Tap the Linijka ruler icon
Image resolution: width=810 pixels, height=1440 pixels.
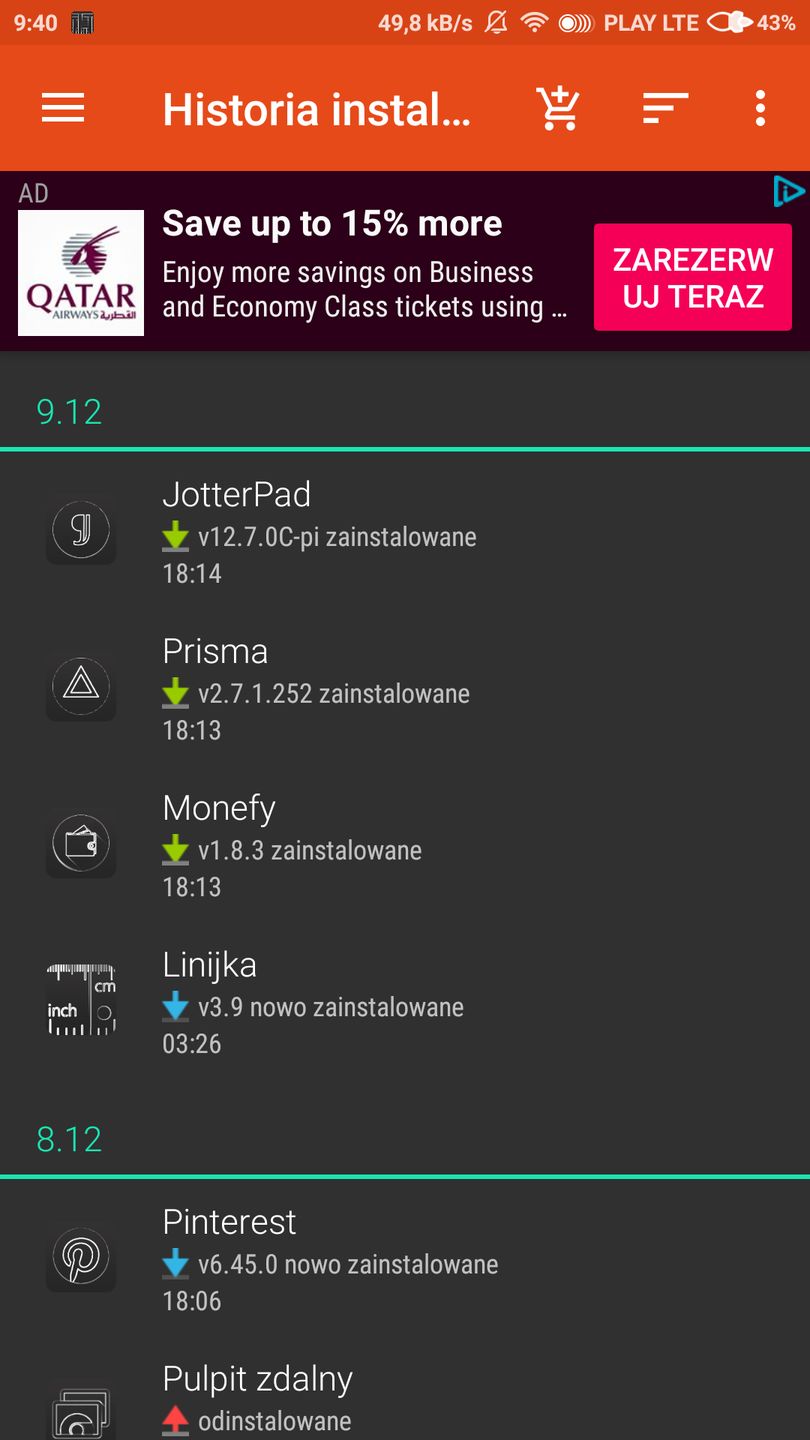pyautogui.click(x=80, y=1001)
